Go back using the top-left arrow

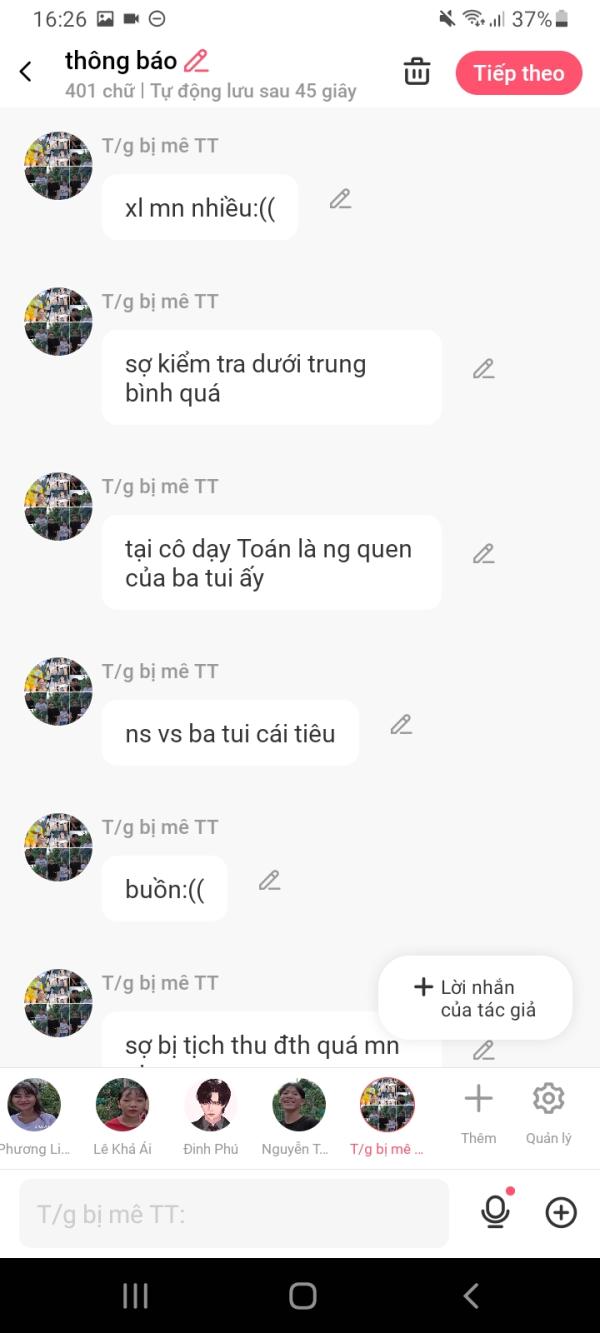tap(26, 72)
